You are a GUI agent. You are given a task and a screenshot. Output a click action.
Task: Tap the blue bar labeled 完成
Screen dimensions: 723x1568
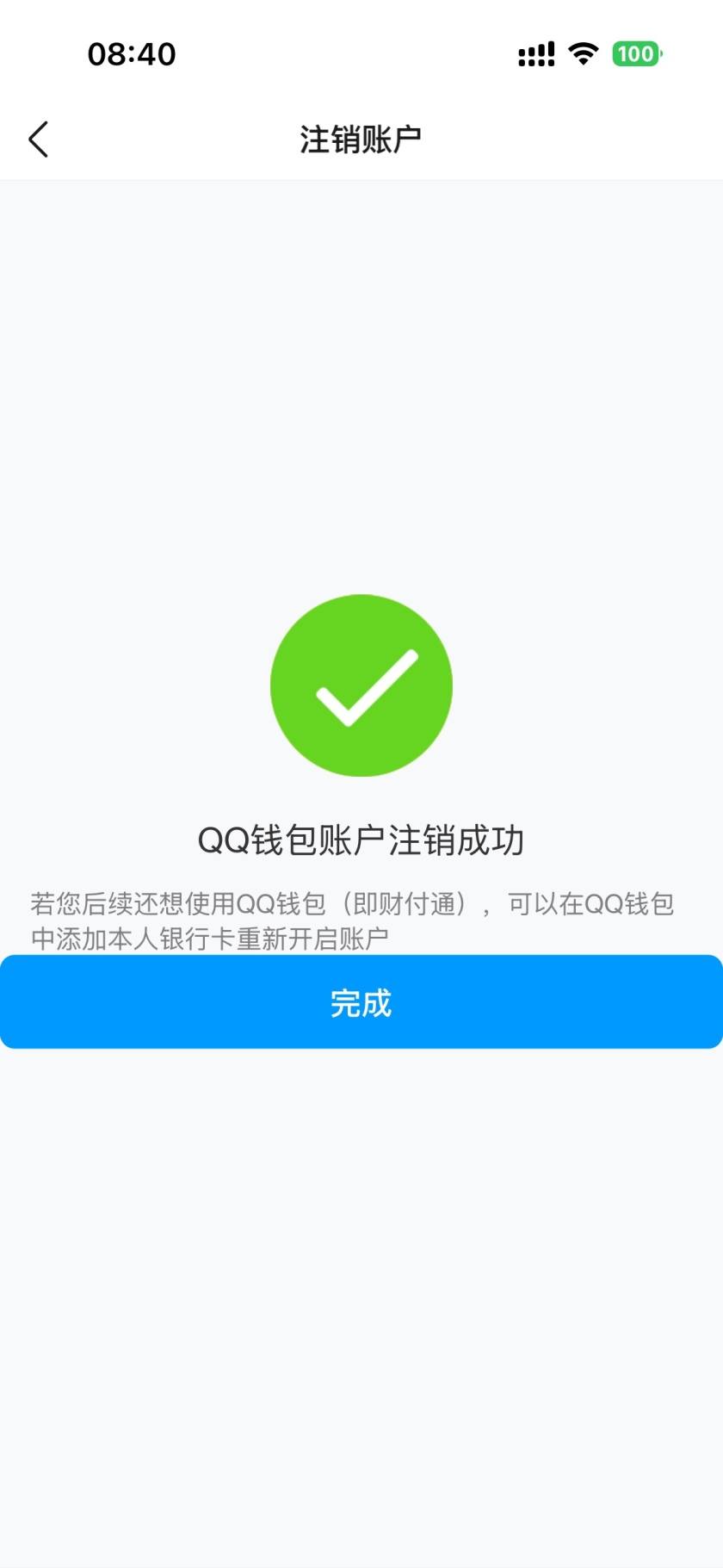[x=361, y=1001]
